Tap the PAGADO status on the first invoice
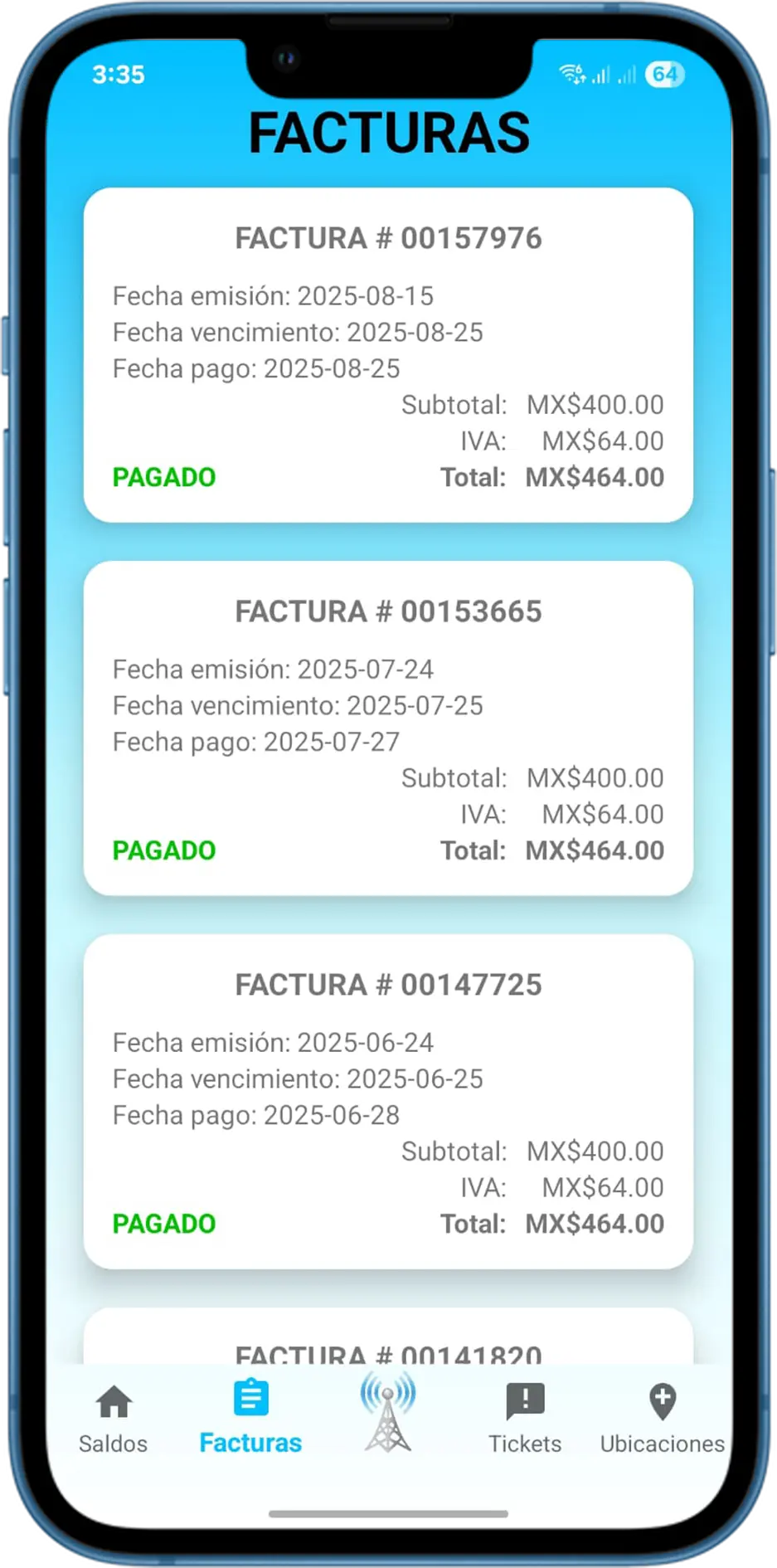777x1568 pixels. tap(163, 477)
